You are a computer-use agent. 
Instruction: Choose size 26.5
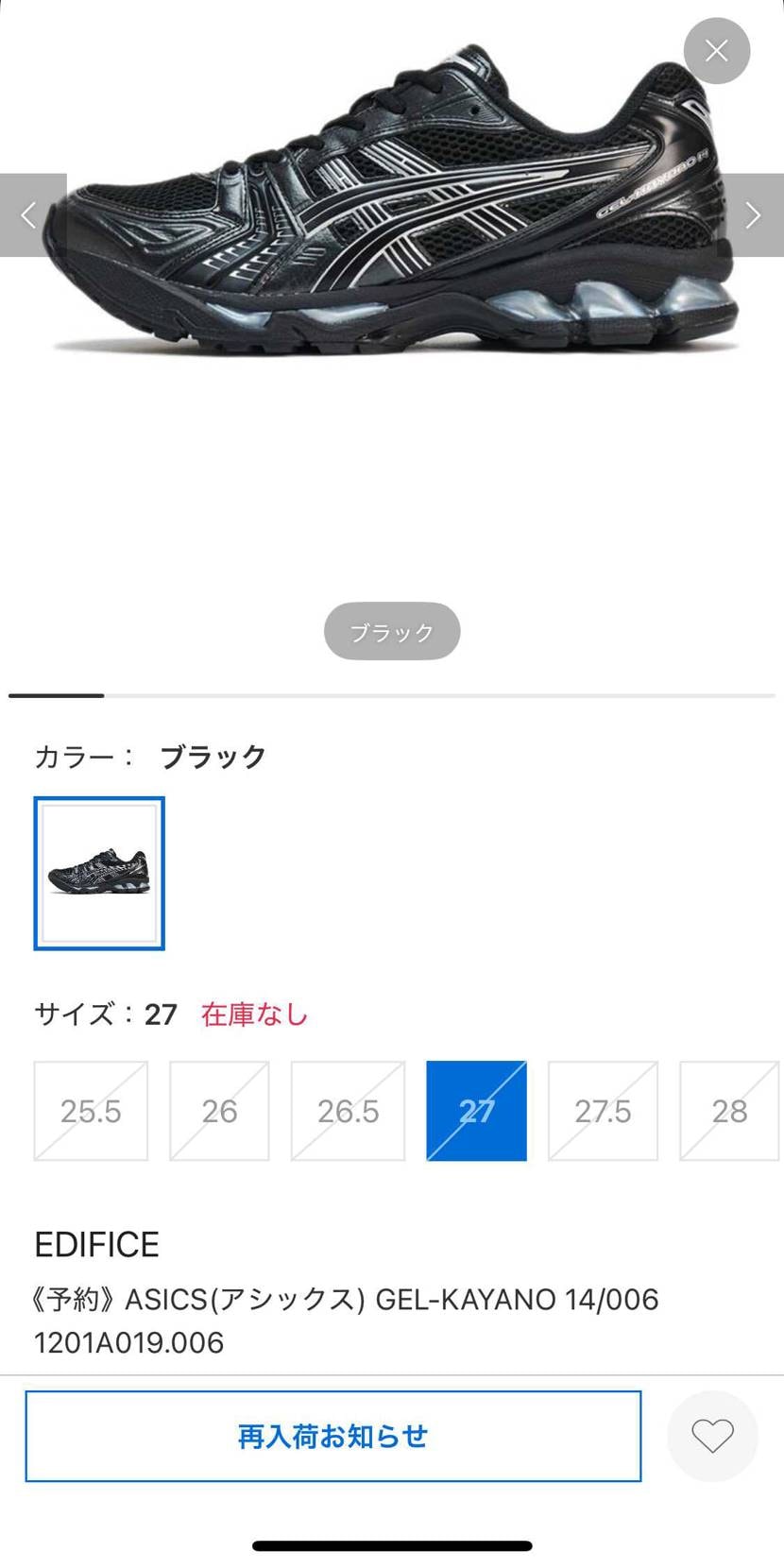(348, 1111)
